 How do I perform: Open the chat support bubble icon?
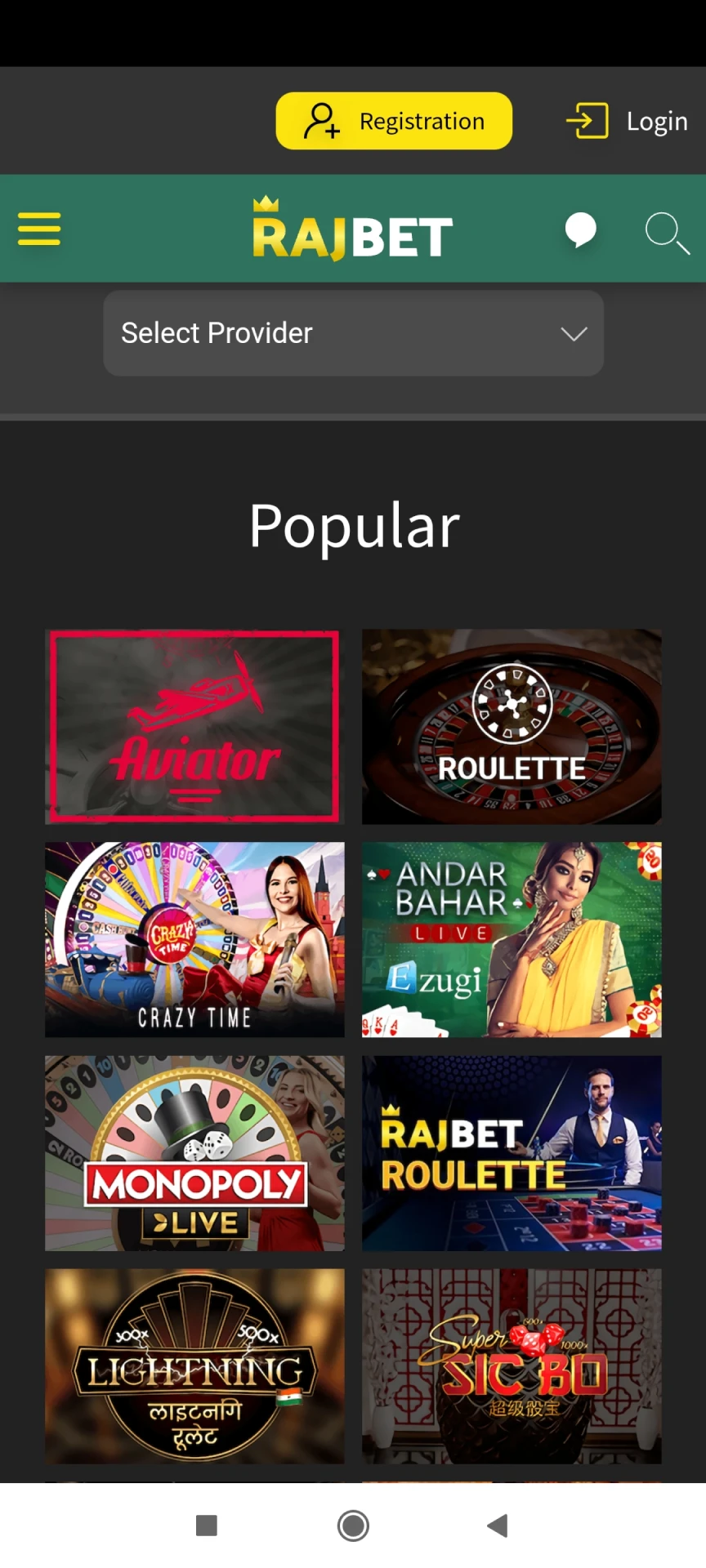(580, 229)
